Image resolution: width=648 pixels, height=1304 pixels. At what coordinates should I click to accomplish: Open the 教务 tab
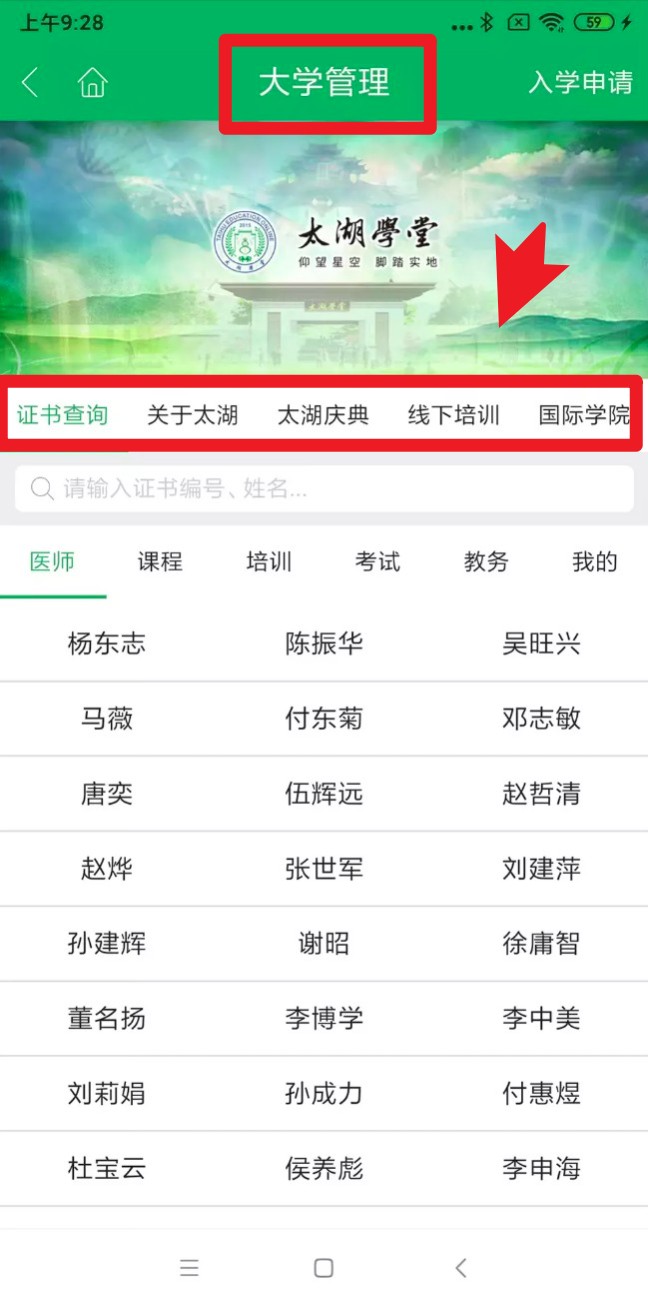click(486, 562)
